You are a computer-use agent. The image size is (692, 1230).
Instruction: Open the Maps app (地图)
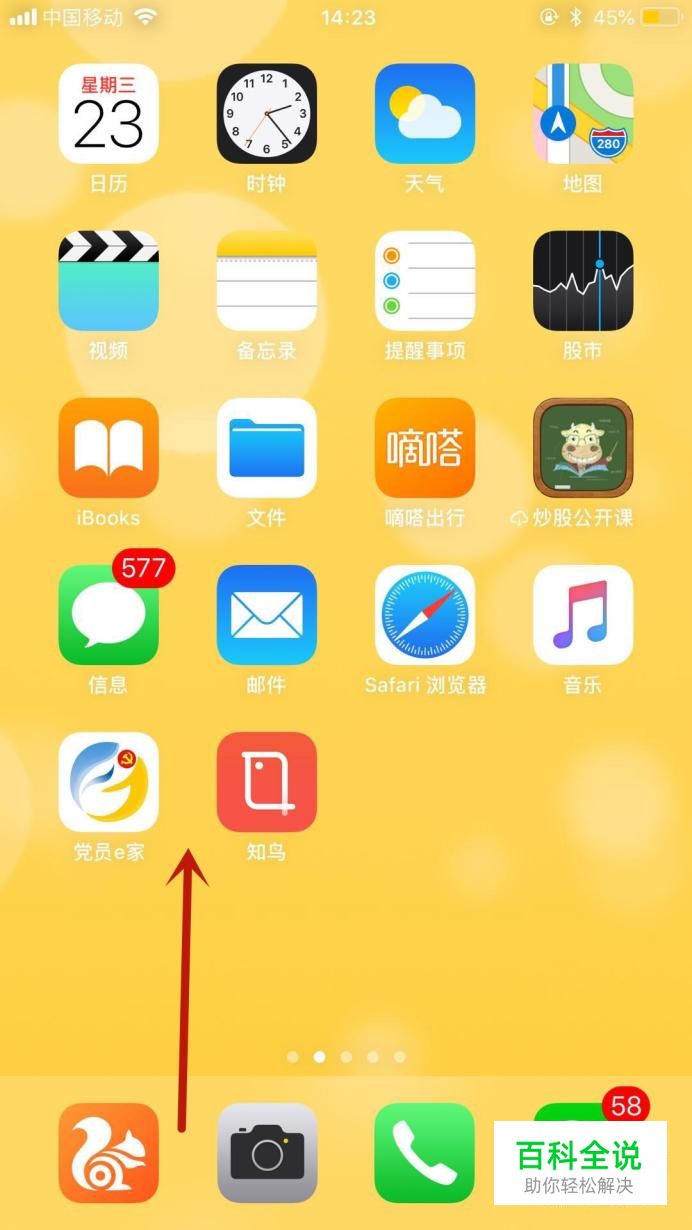(582, 114)
